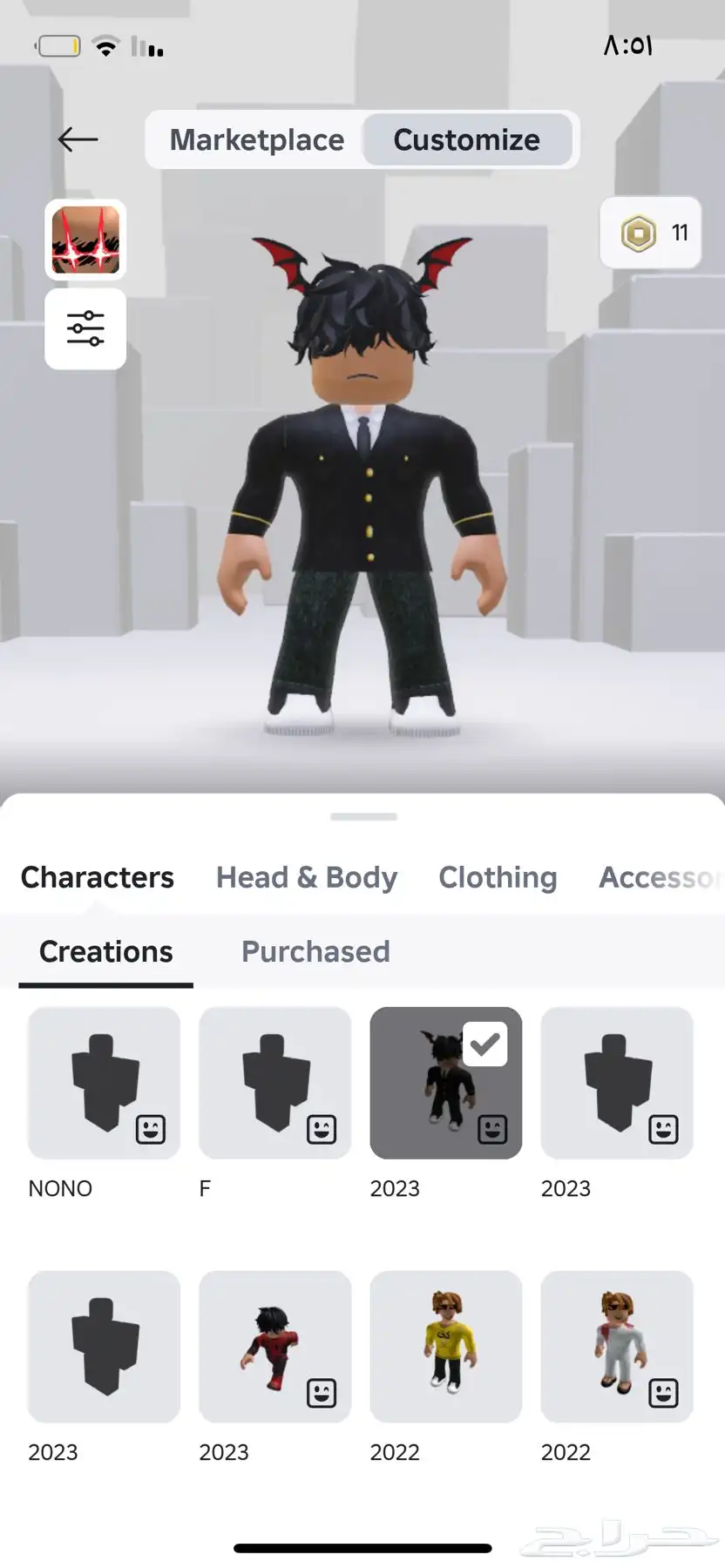Open the Clothing tab
The width and height of the screenshot is (725, 1568).
(x=498, y=877)
